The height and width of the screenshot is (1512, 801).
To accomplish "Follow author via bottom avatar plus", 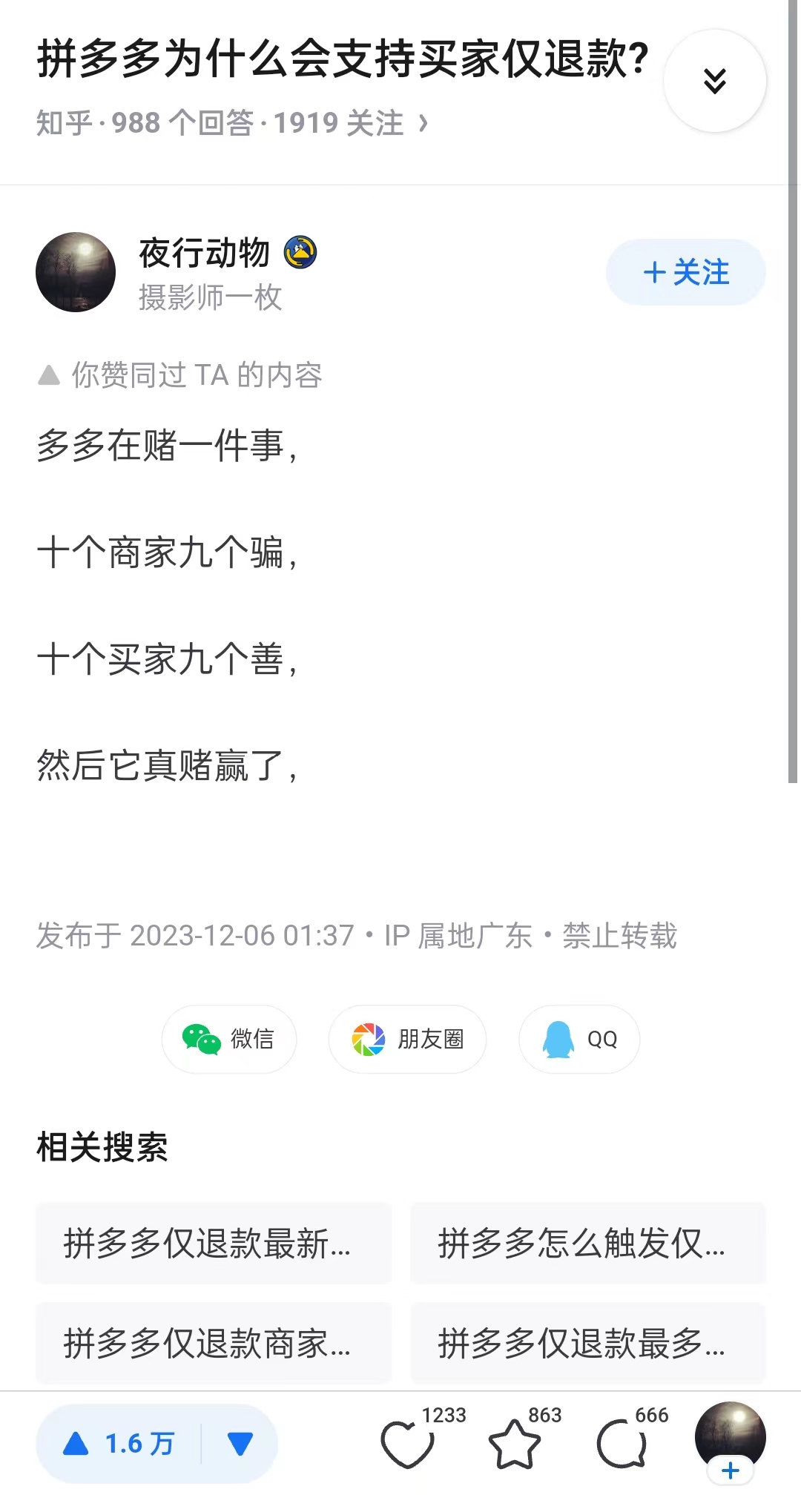I will click(x=731, y=1470).
